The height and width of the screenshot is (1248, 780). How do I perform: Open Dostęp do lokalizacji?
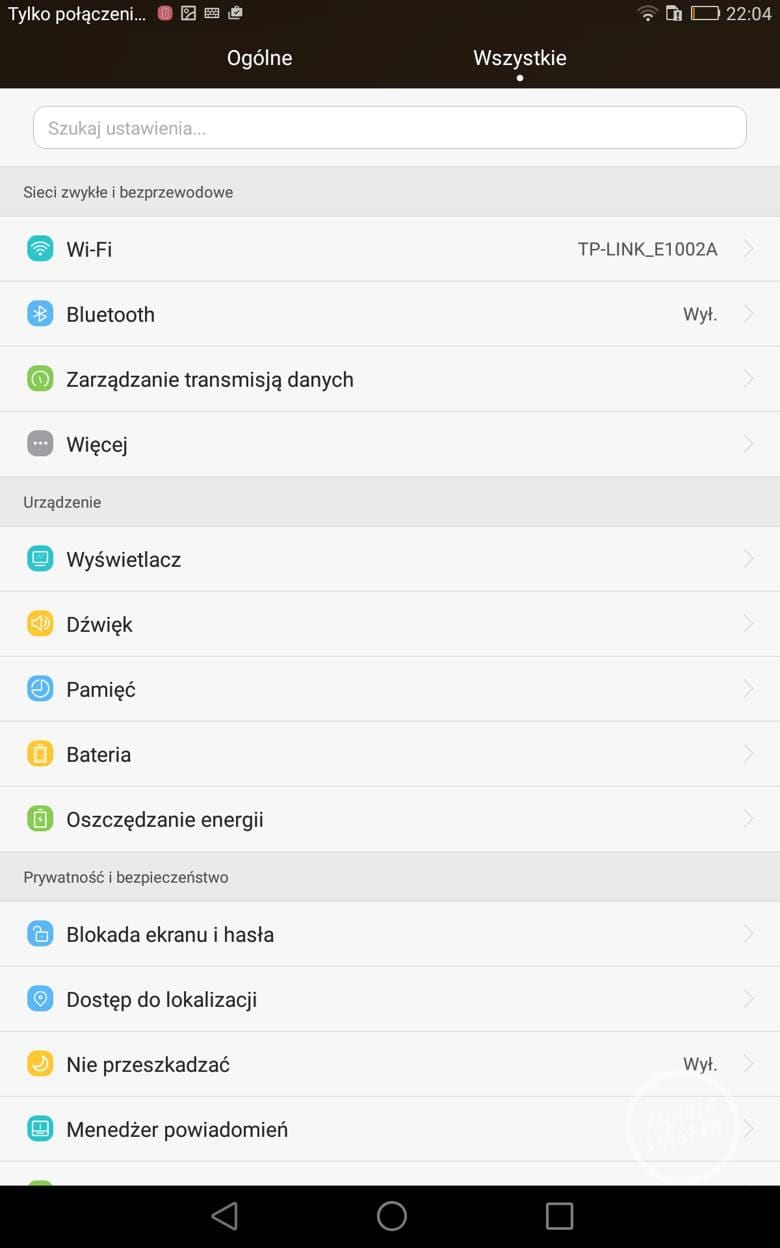pyautogui.click(x=390, y=999)
